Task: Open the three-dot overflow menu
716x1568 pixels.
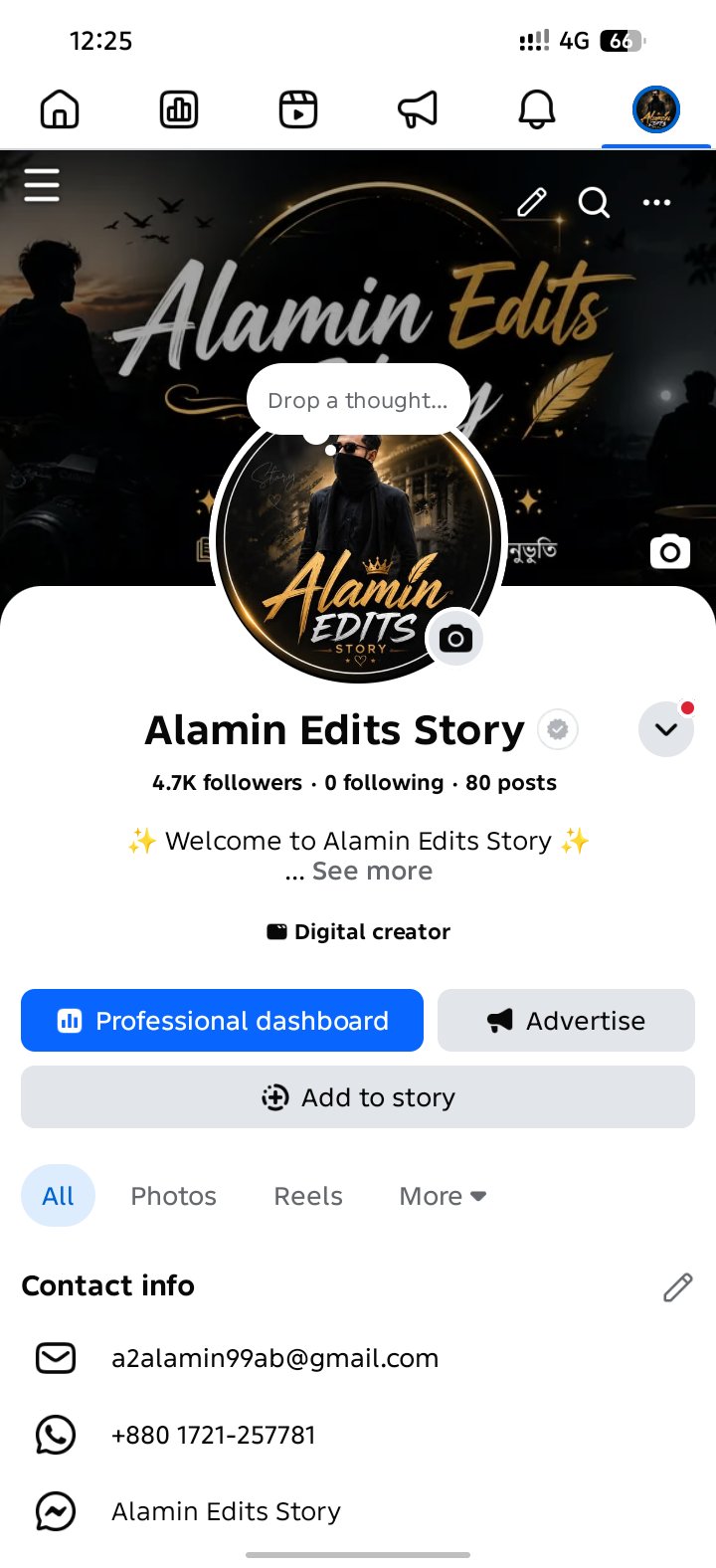Action: pyautogui.click(x=656, y=202)
